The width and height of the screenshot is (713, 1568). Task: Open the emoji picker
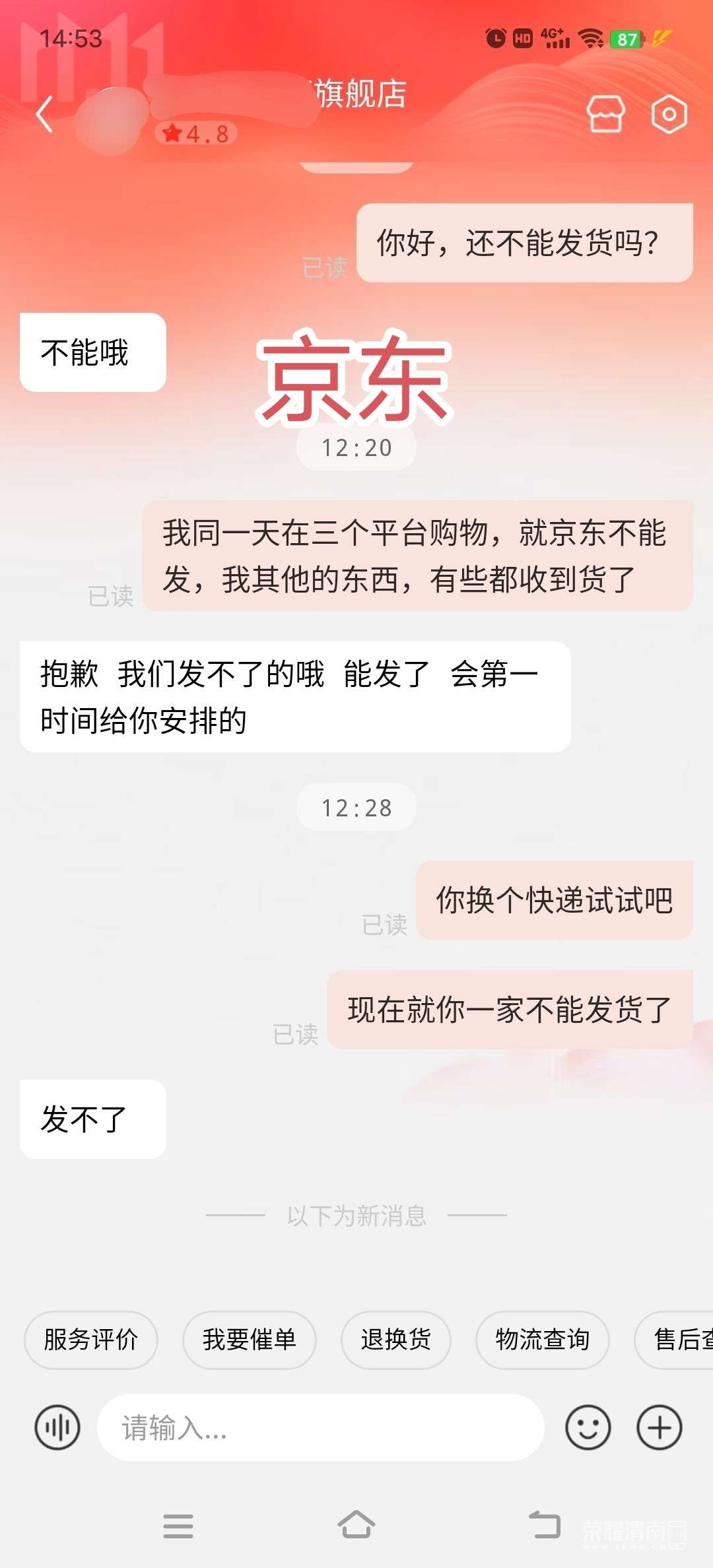tap(588, 1427)
